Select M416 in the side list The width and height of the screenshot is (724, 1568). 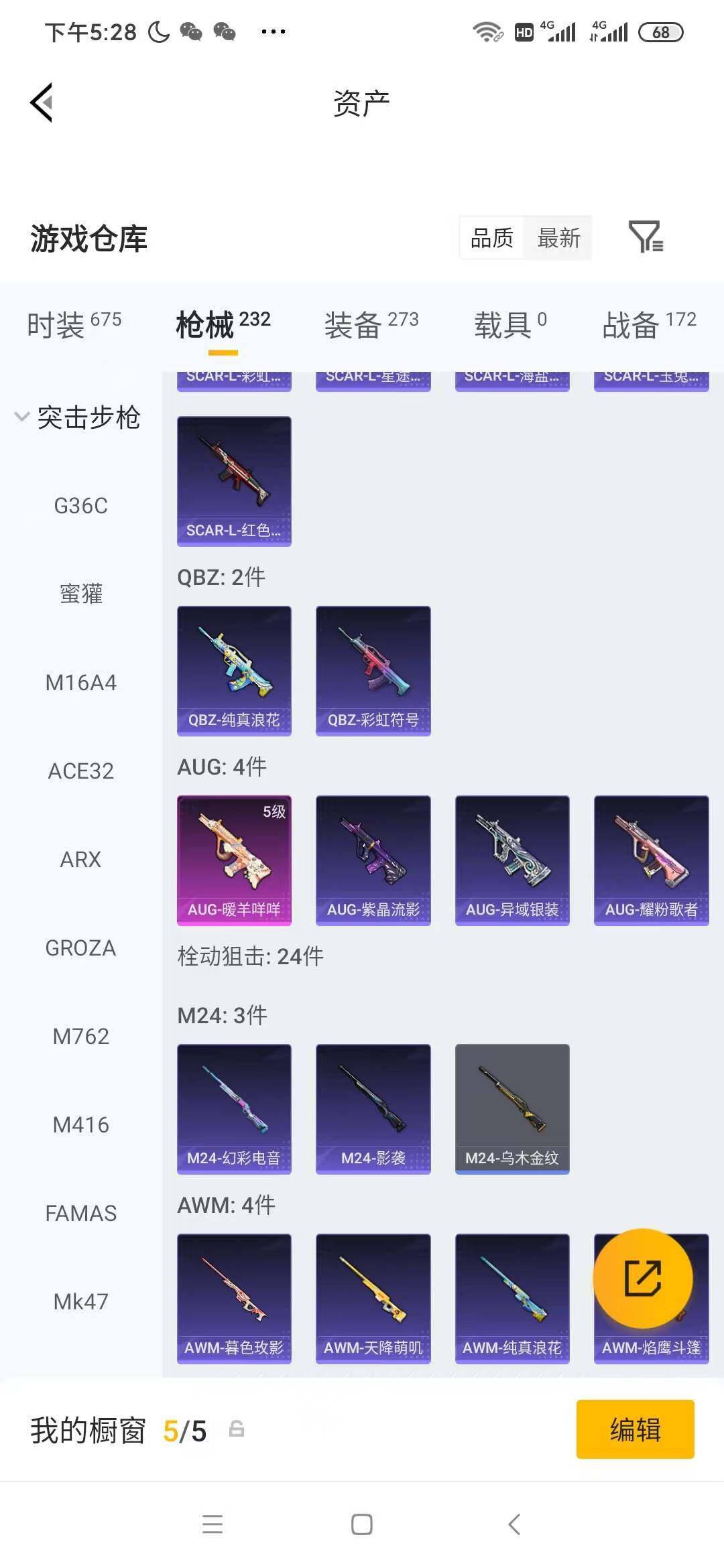point(81,1125)
